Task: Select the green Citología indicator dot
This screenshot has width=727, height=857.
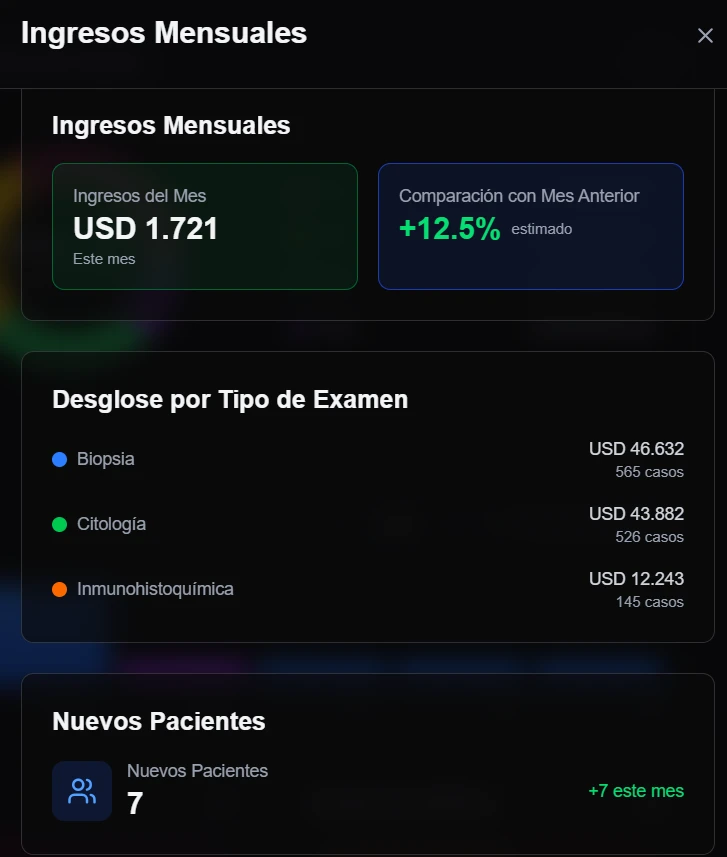Action: (x=58, y=522)
